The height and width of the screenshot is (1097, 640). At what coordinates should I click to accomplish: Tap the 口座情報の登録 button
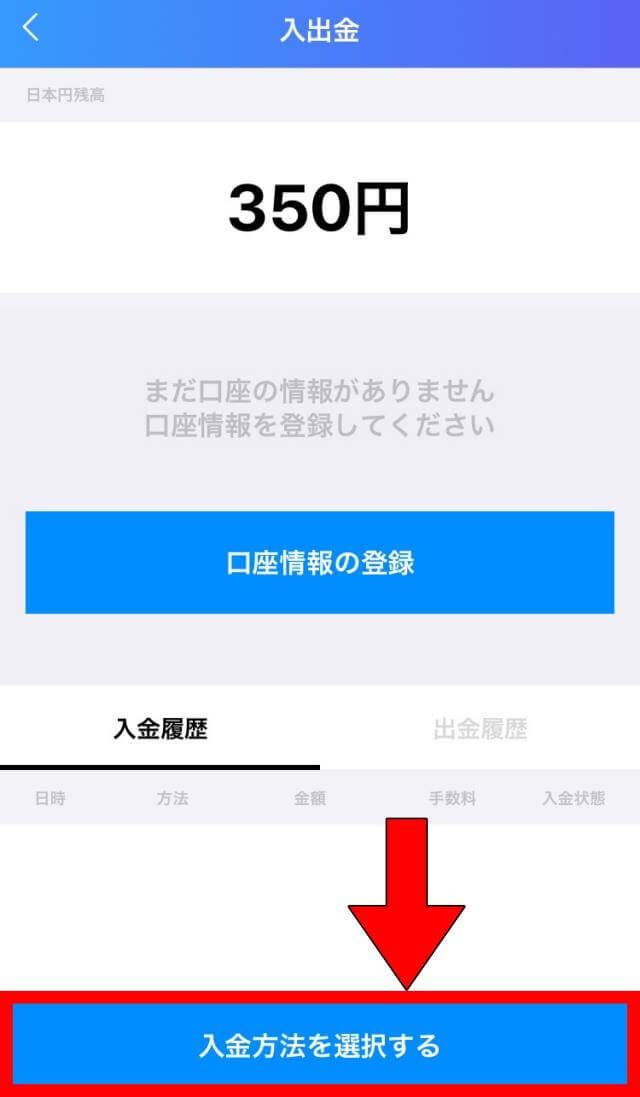(320, 562)
